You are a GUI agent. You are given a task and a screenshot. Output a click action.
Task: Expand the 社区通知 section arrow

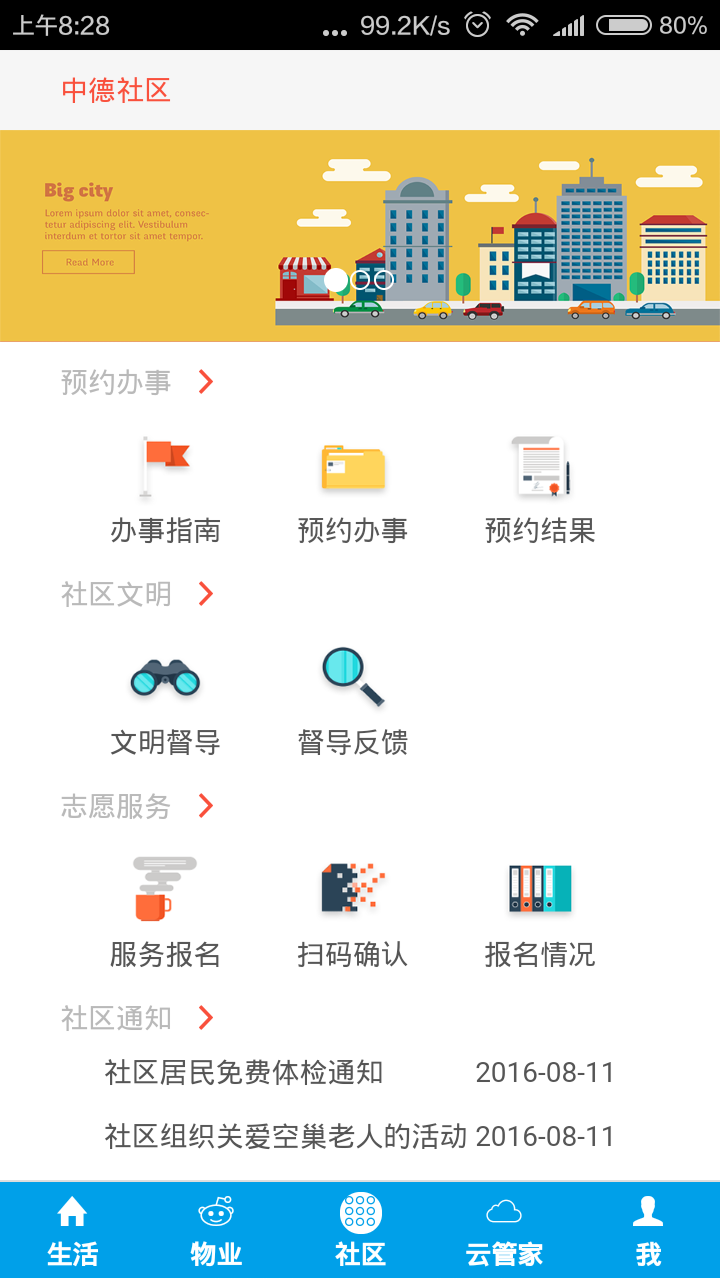[206, 1018]
